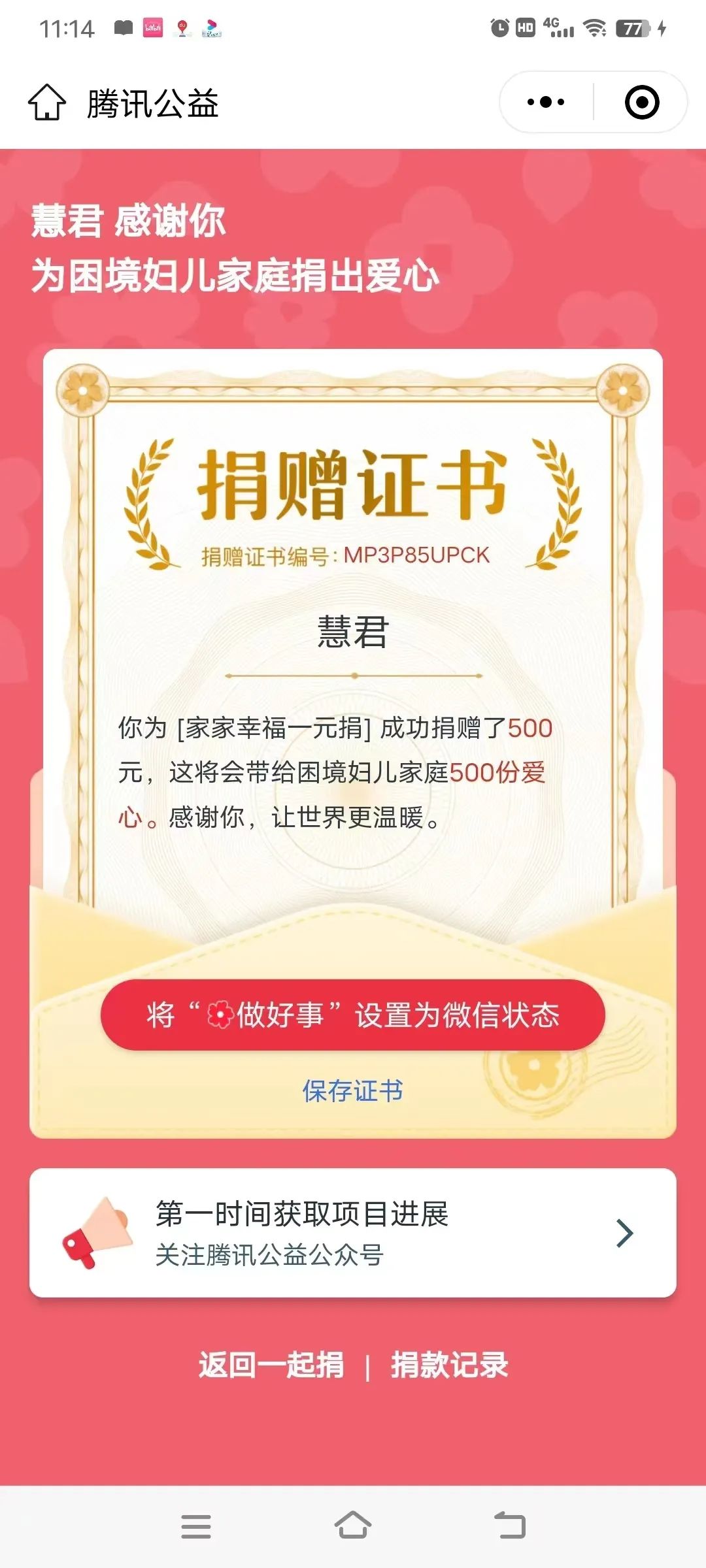Open the mini program more options menu
The width and height of the screenshot is (706, 1568).
[546, 103]
